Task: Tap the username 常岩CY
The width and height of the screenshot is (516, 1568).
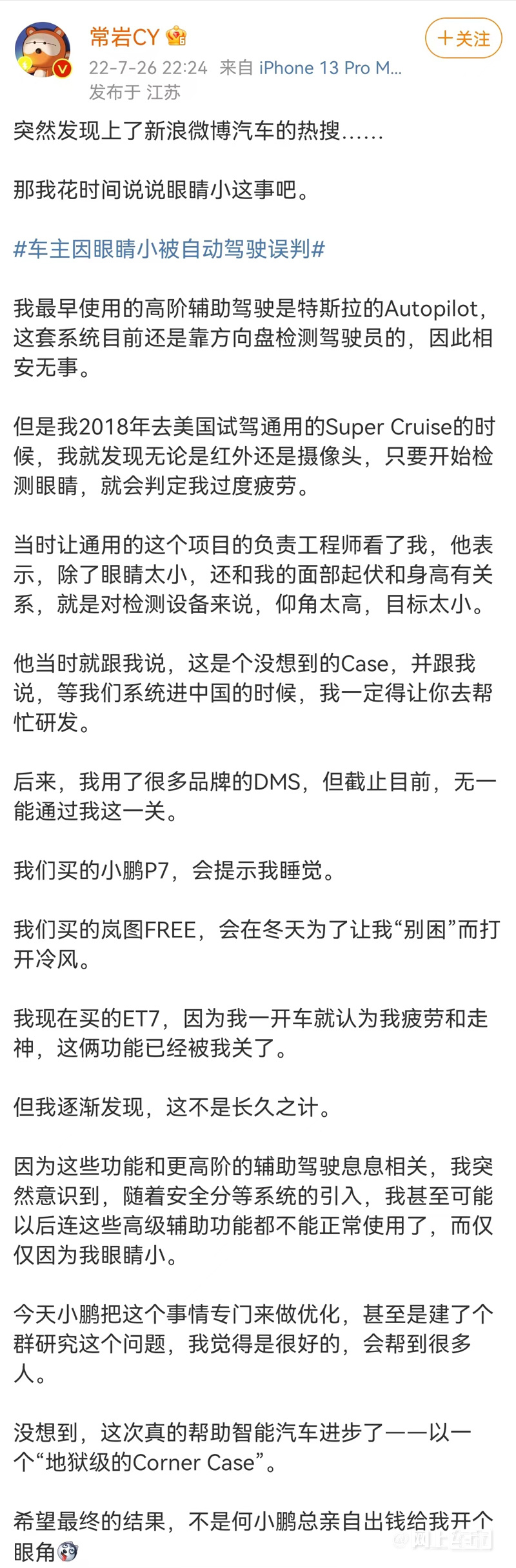Action: [x=124, y=37]
